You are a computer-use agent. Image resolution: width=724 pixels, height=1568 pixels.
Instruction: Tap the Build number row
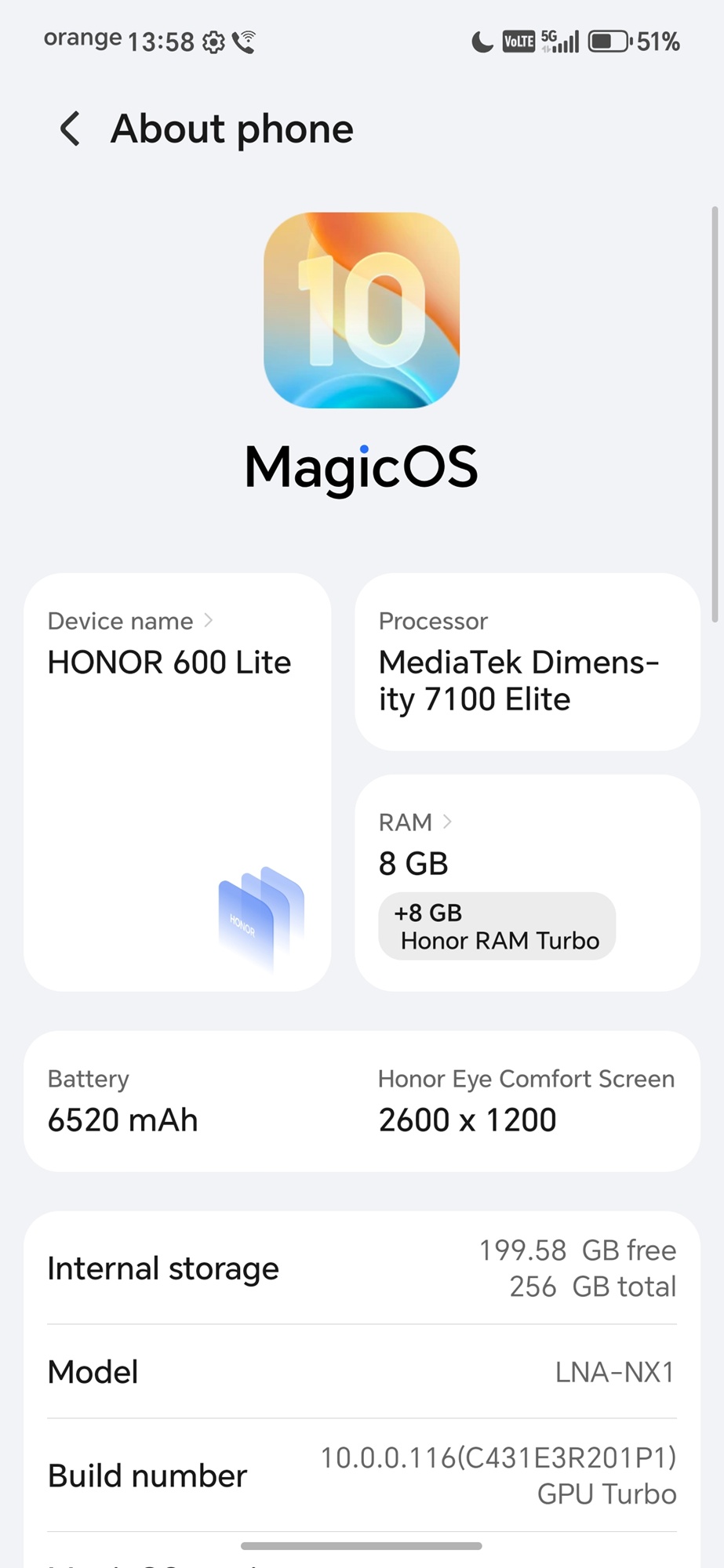coord(362,1475)
